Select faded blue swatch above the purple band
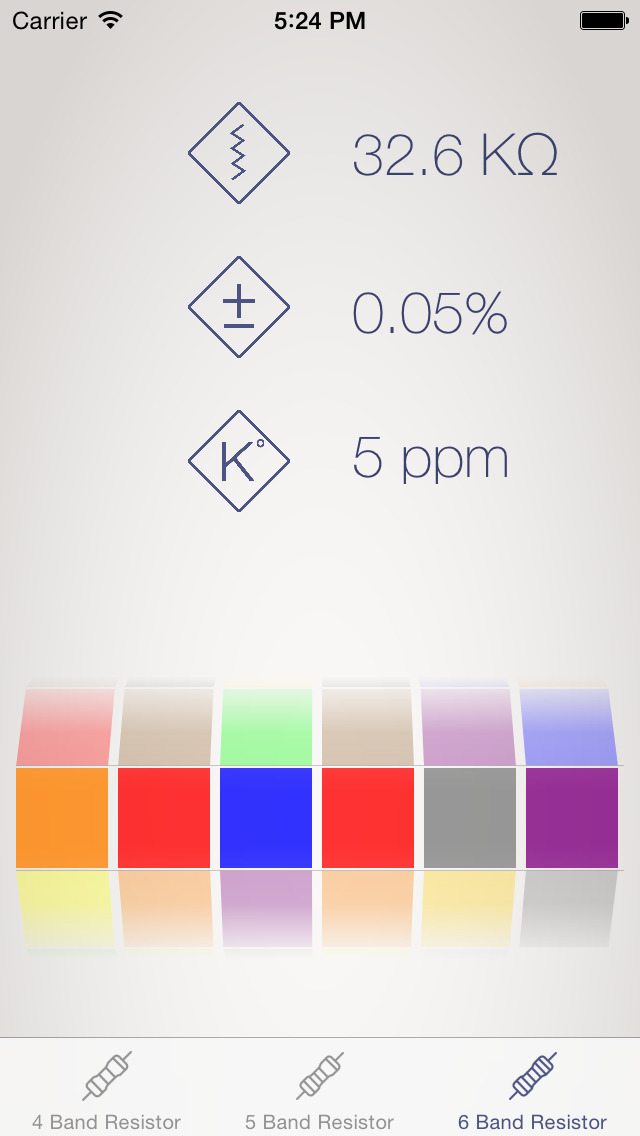 tap(569, 726)
